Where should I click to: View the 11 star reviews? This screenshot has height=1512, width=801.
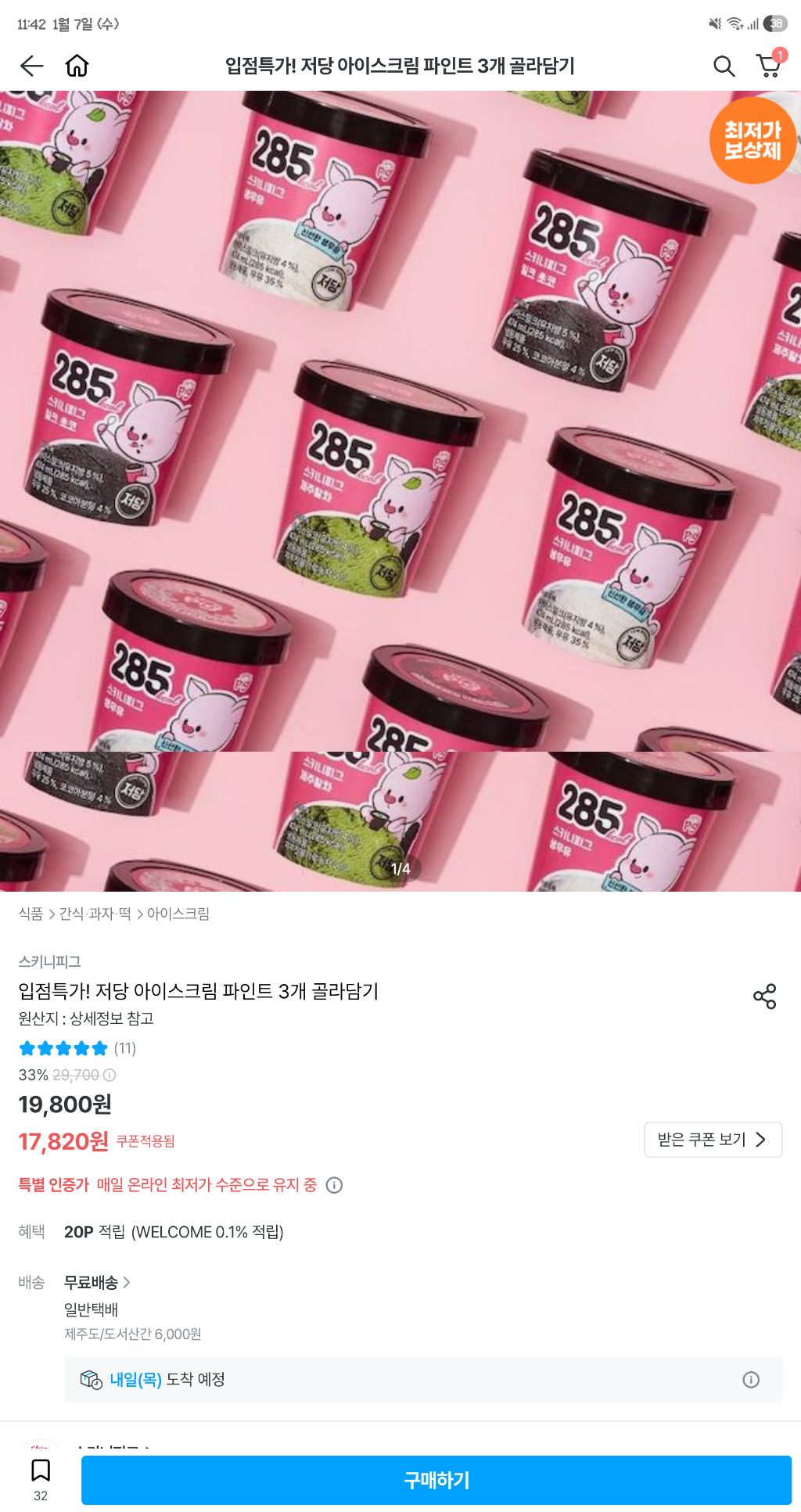tap(77, 1048)
